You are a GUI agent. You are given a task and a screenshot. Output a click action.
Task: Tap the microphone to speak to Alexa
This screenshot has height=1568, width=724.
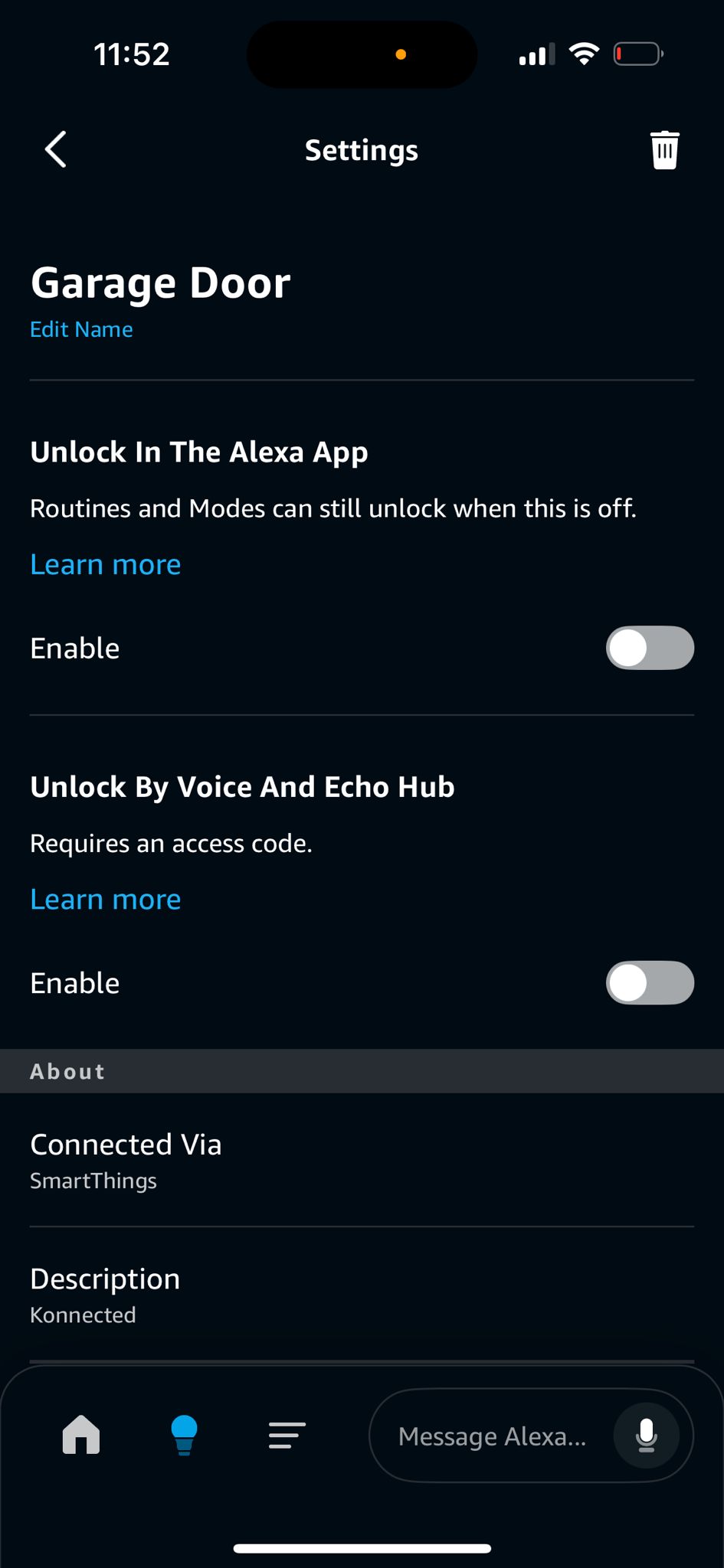647,1436
